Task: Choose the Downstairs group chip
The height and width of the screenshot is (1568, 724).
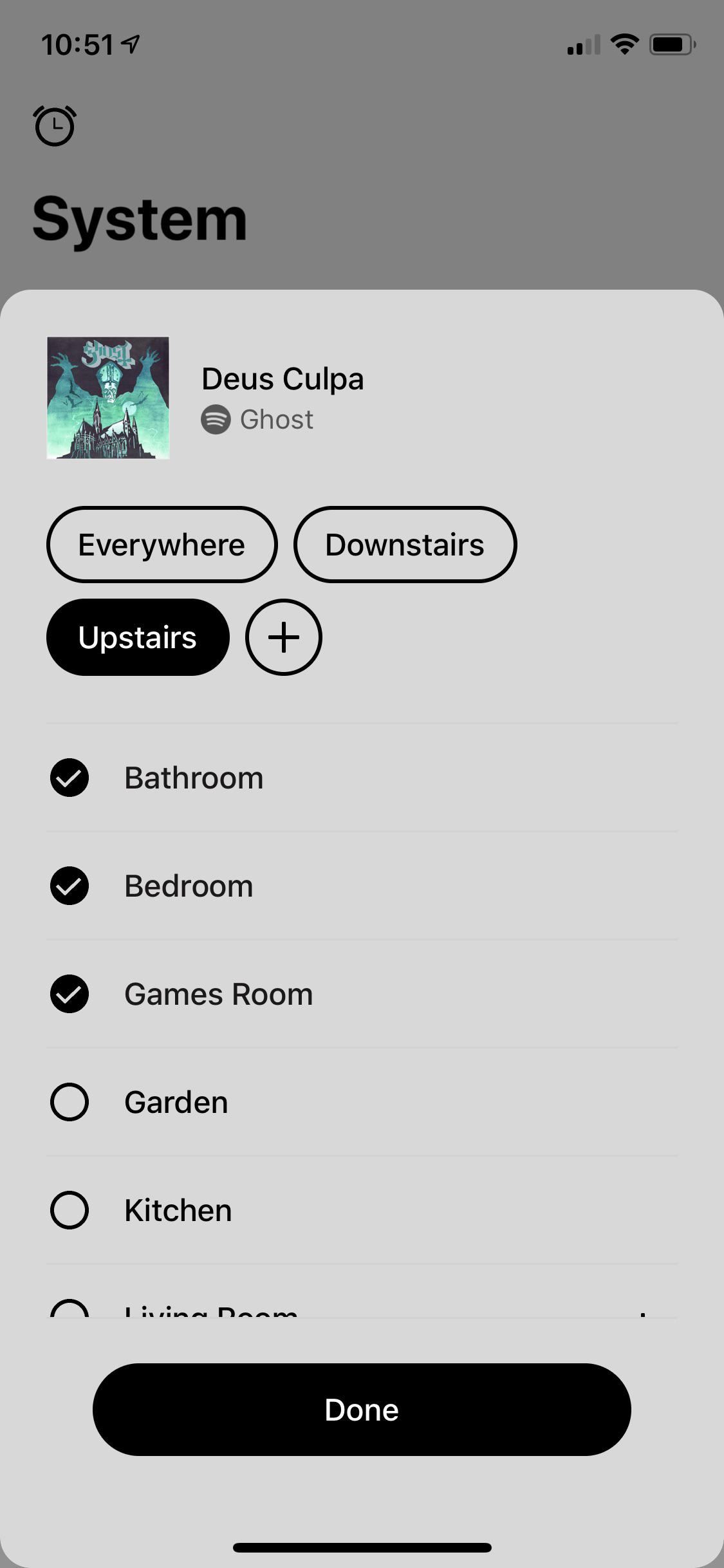Action: [405, 545]
